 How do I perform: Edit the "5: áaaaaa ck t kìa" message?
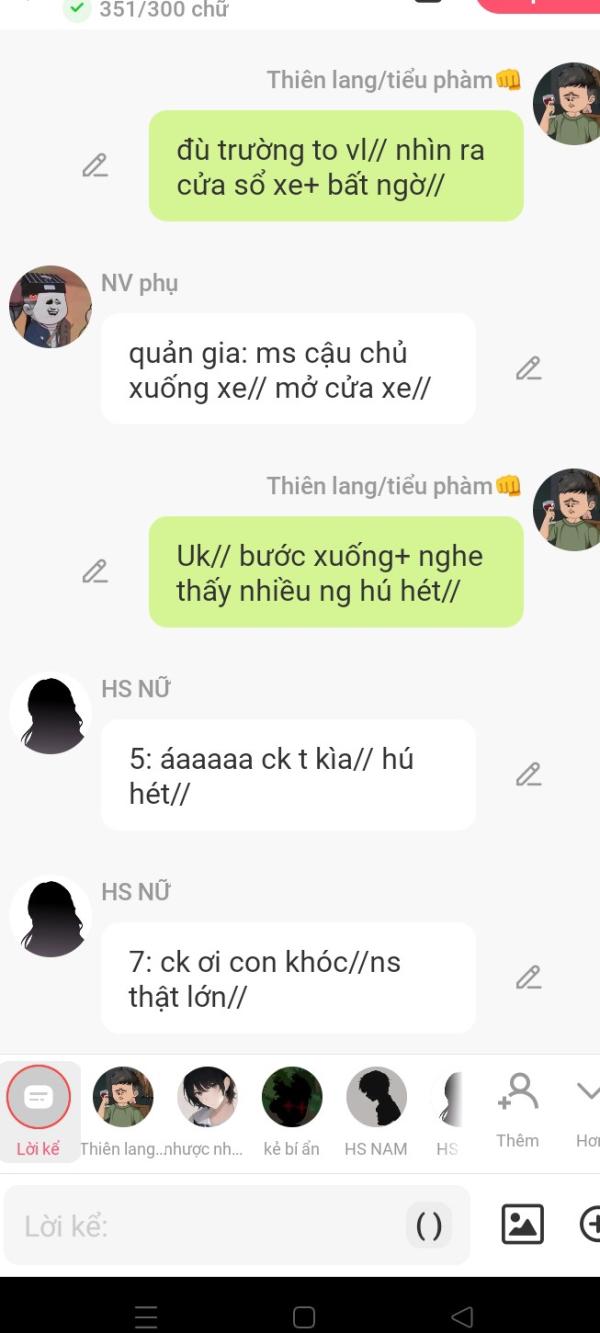tap(528, 775)
